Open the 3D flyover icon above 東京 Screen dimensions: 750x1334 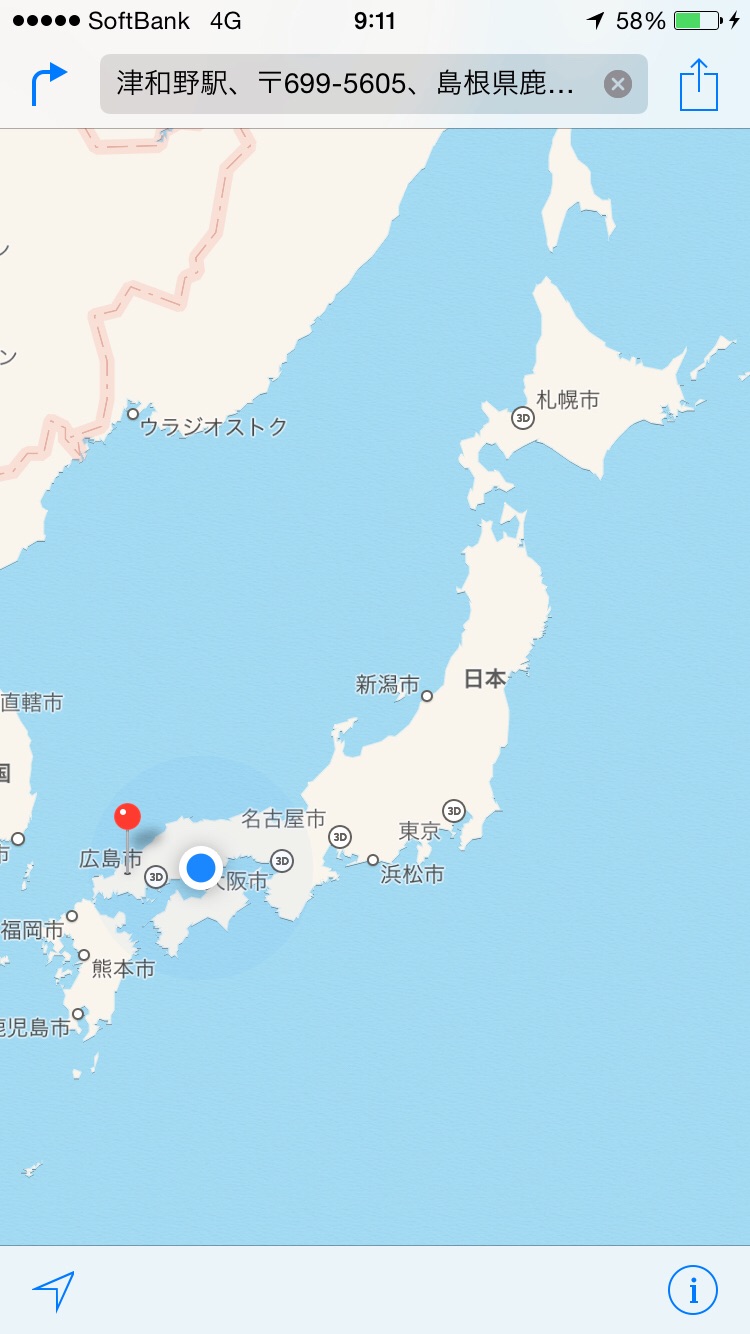click(454, 810)
